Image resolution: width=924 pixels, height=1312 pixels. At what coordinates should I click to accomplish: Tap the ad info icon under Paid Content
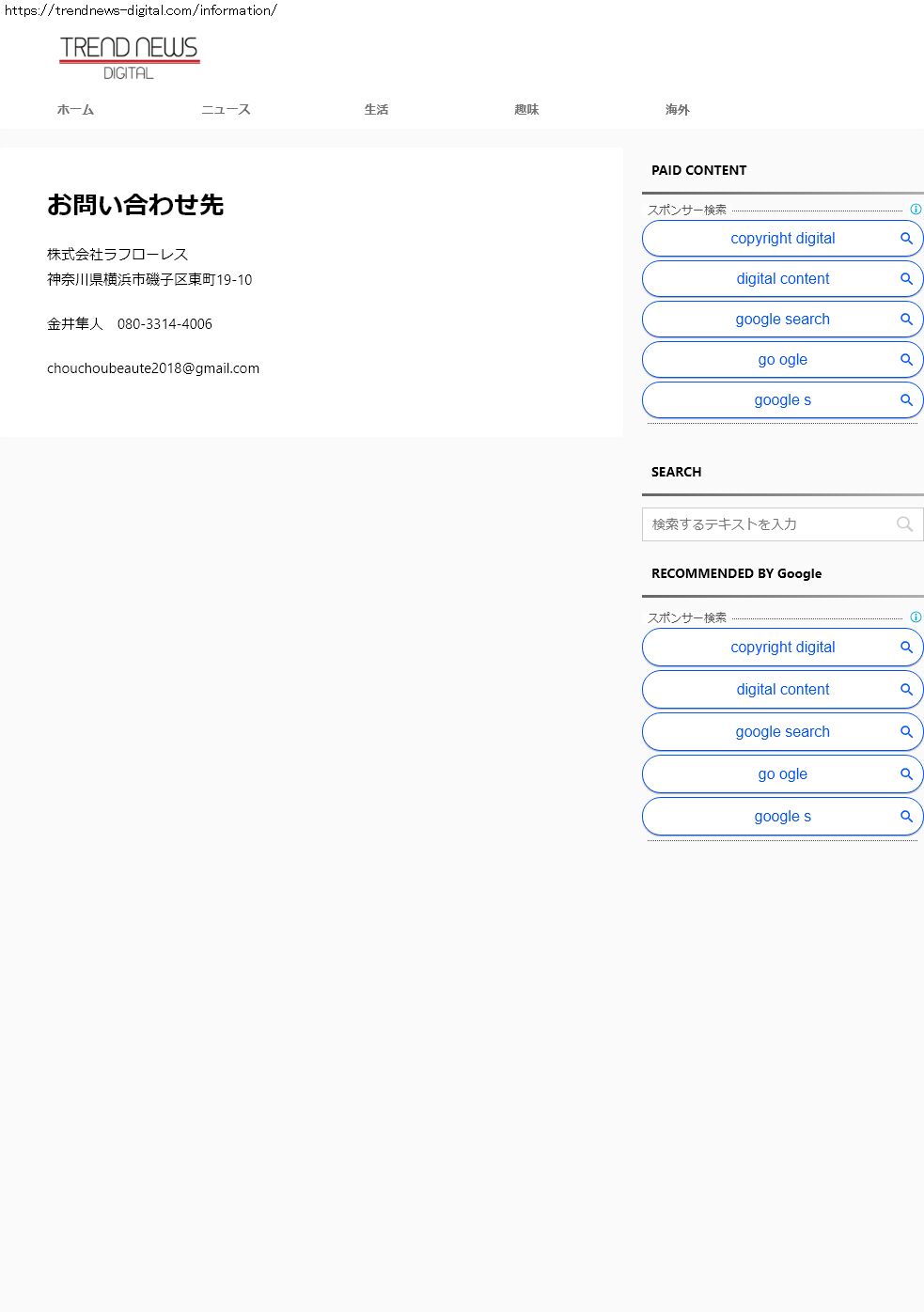click(916, 210)
